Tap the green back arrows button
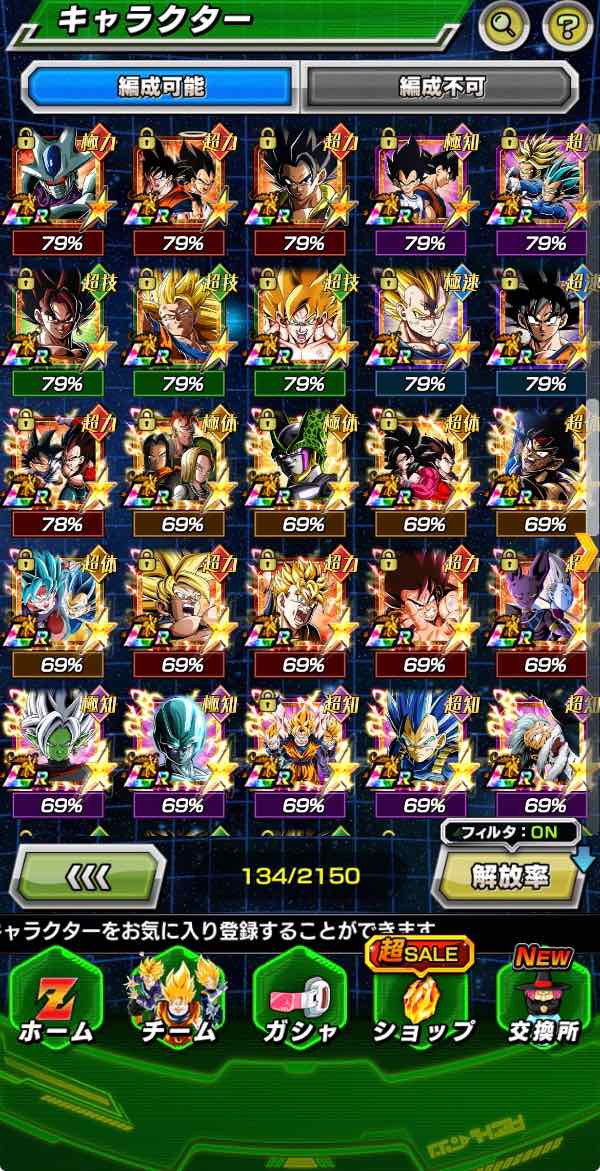The image size is (600, 1171). click(86, 876)
